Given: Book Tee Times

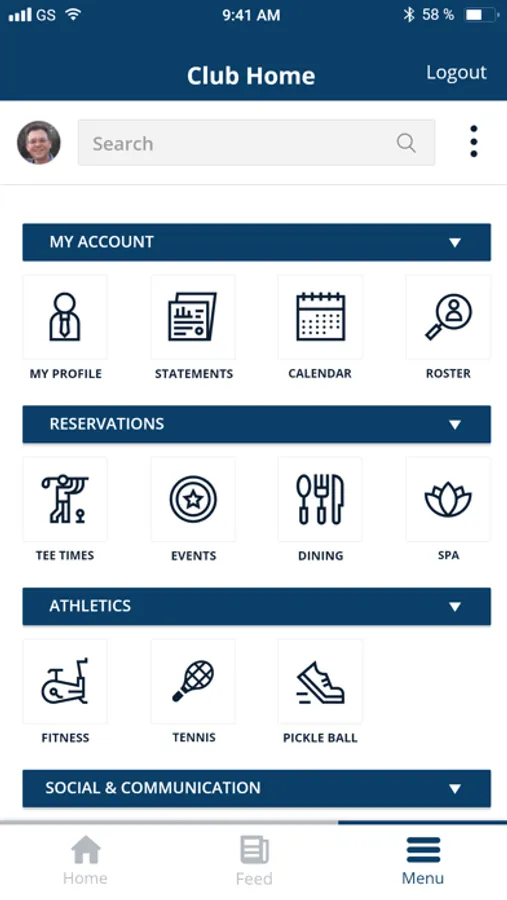Looking at the screenshot, I should [65, 510].
